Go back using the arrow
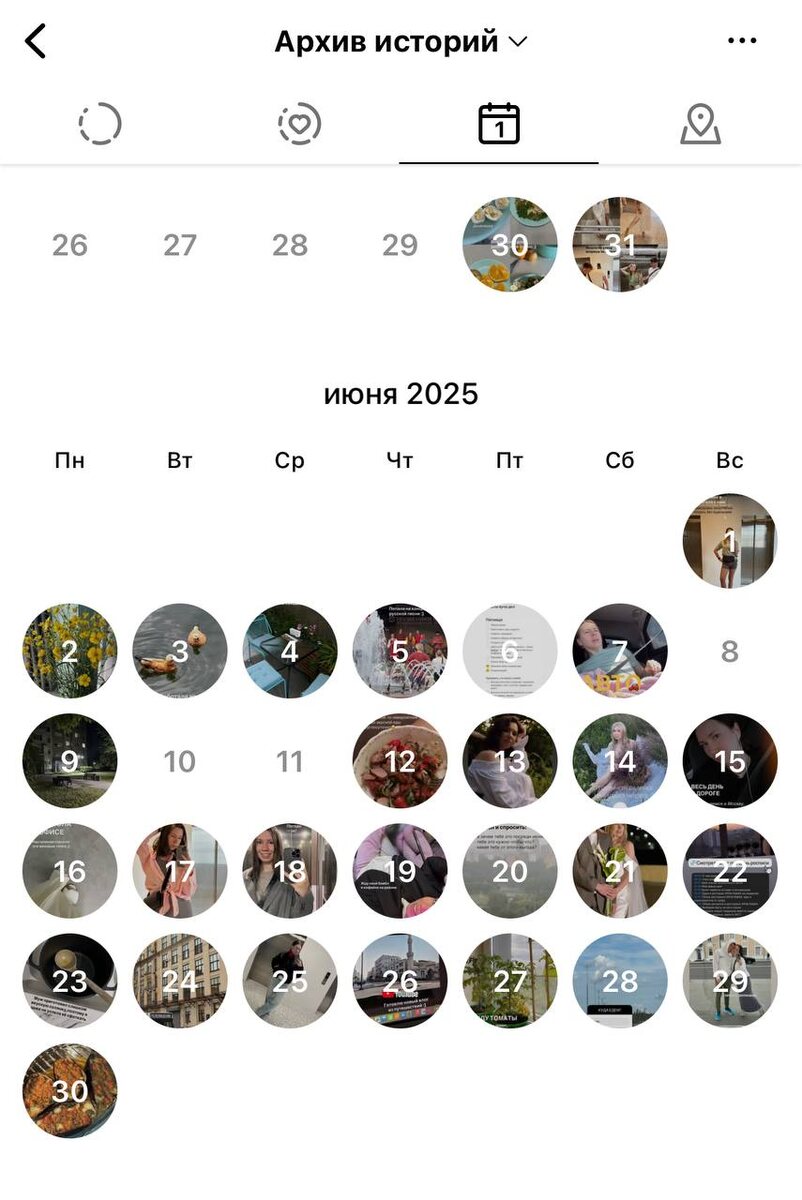 point(36,42)
